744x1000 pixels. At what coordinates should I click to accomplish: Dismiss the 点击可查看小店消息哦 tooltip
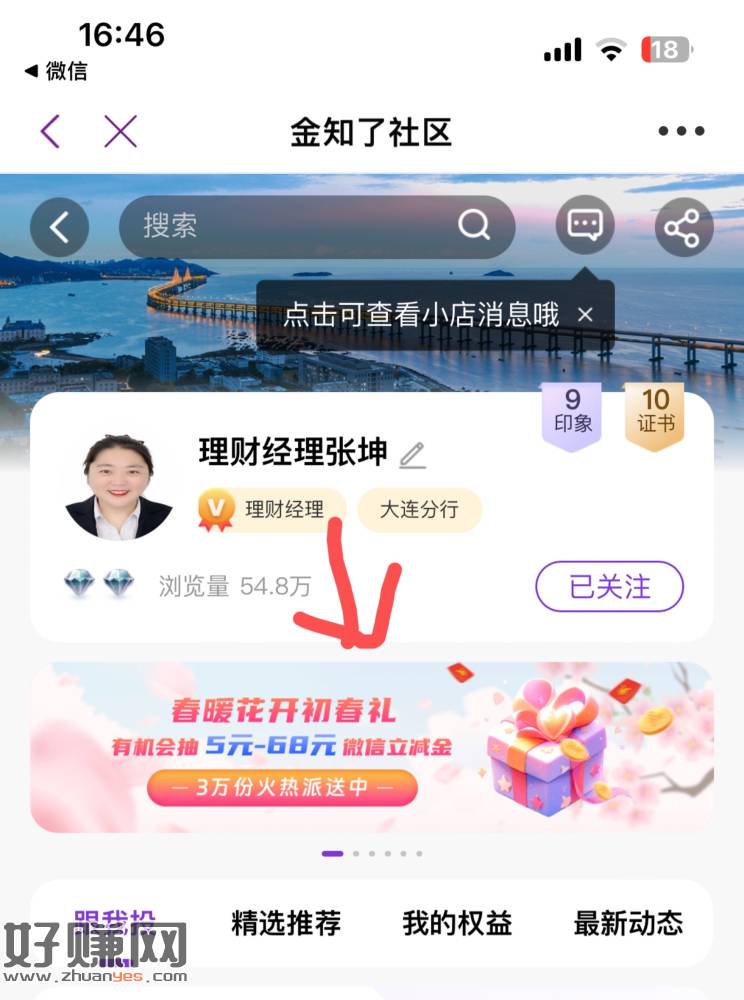click(586, 315)
